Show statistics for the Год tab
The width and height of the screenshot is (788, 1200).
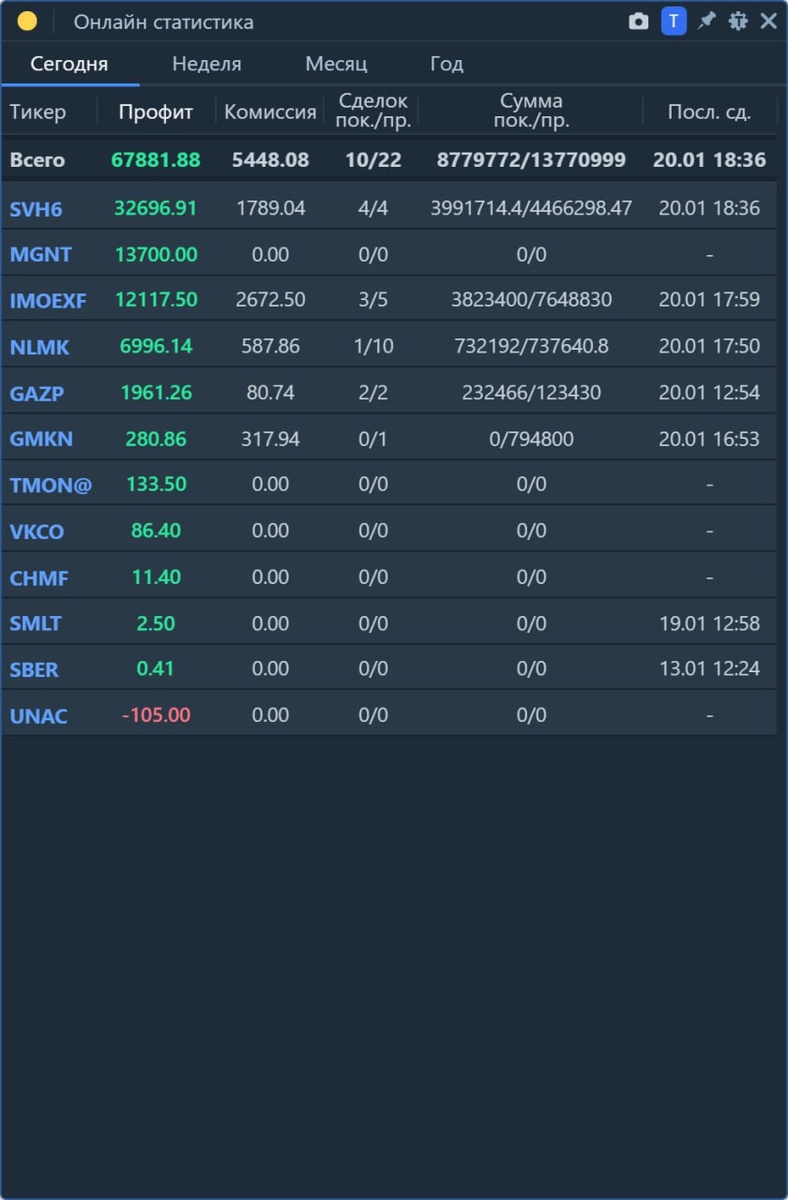pyautogui.click(x=447, y=64)
